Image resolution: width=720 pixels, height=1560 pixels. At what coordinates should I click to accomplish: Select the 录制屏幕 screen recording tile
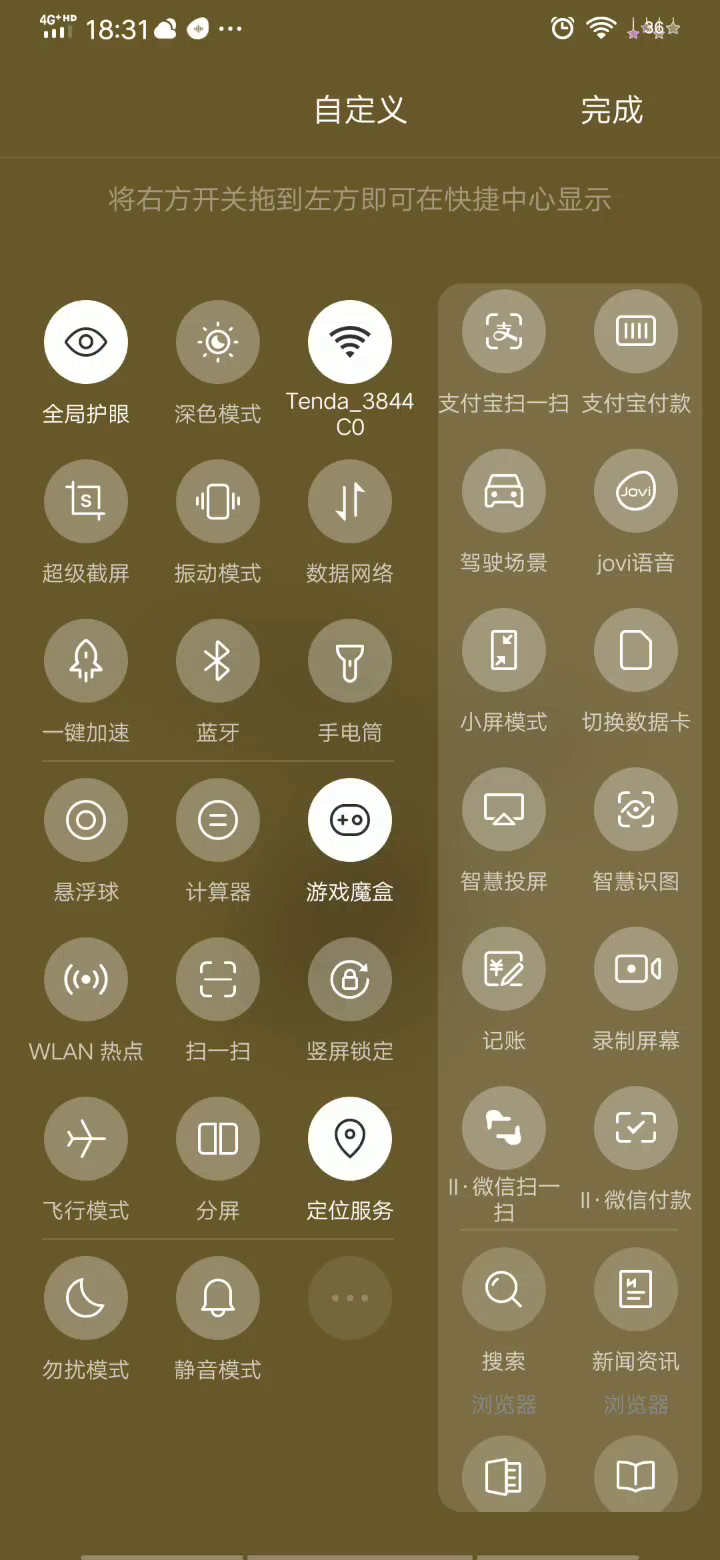coord(636,969)
